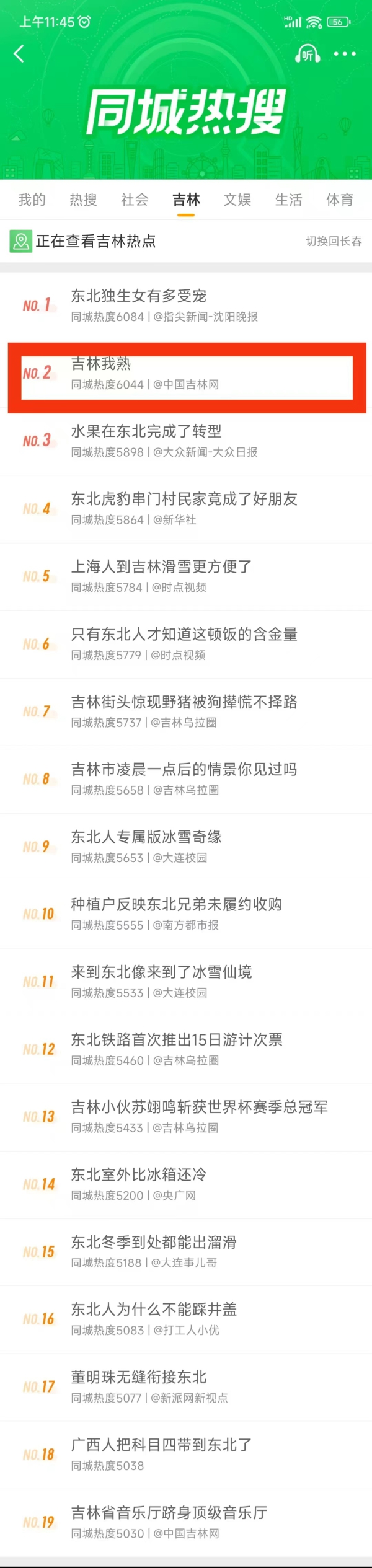Open the No.2 topic 吉林我熟
The image size is (372, 1568).
tap(101, 364)
